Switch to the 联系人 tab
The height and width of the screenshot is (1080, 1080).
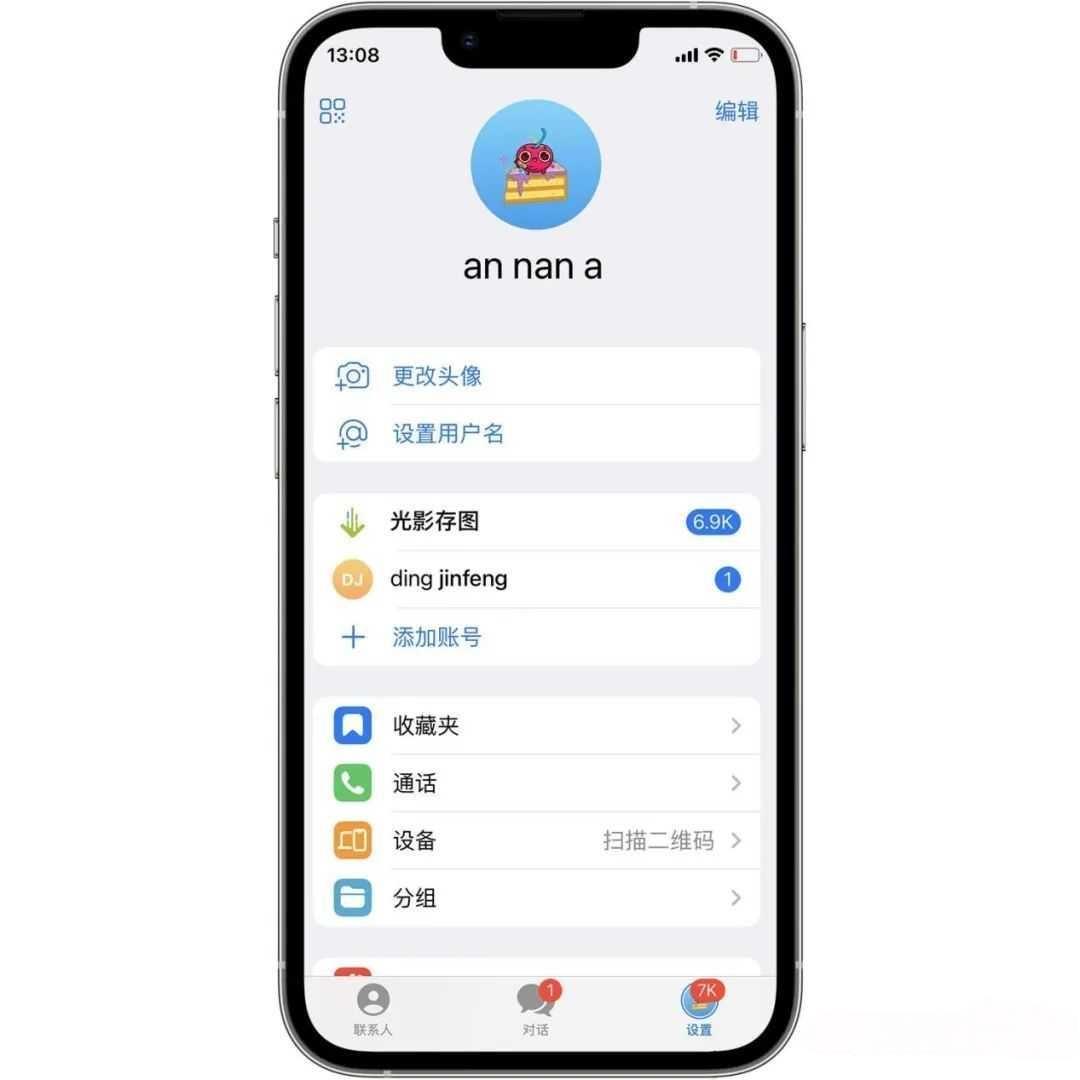373,1009
